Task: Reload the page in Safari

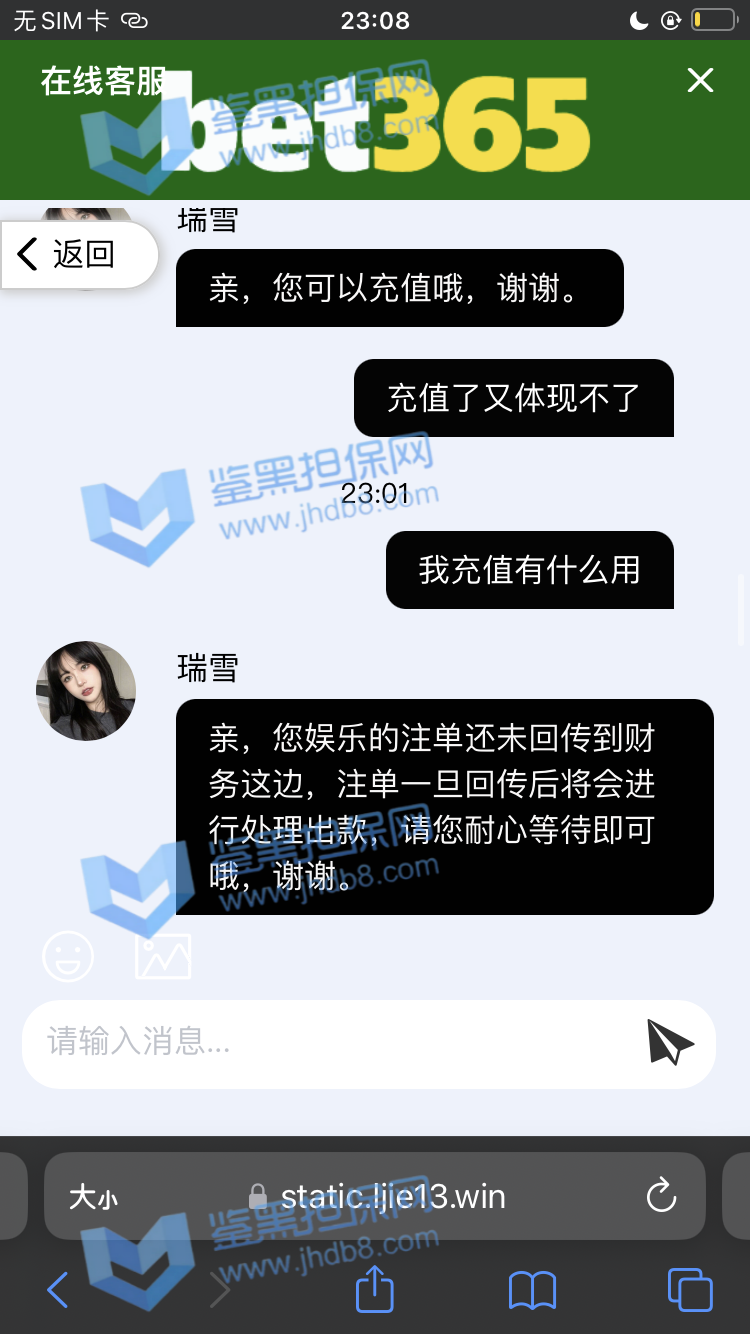Action: (661, 1196)
